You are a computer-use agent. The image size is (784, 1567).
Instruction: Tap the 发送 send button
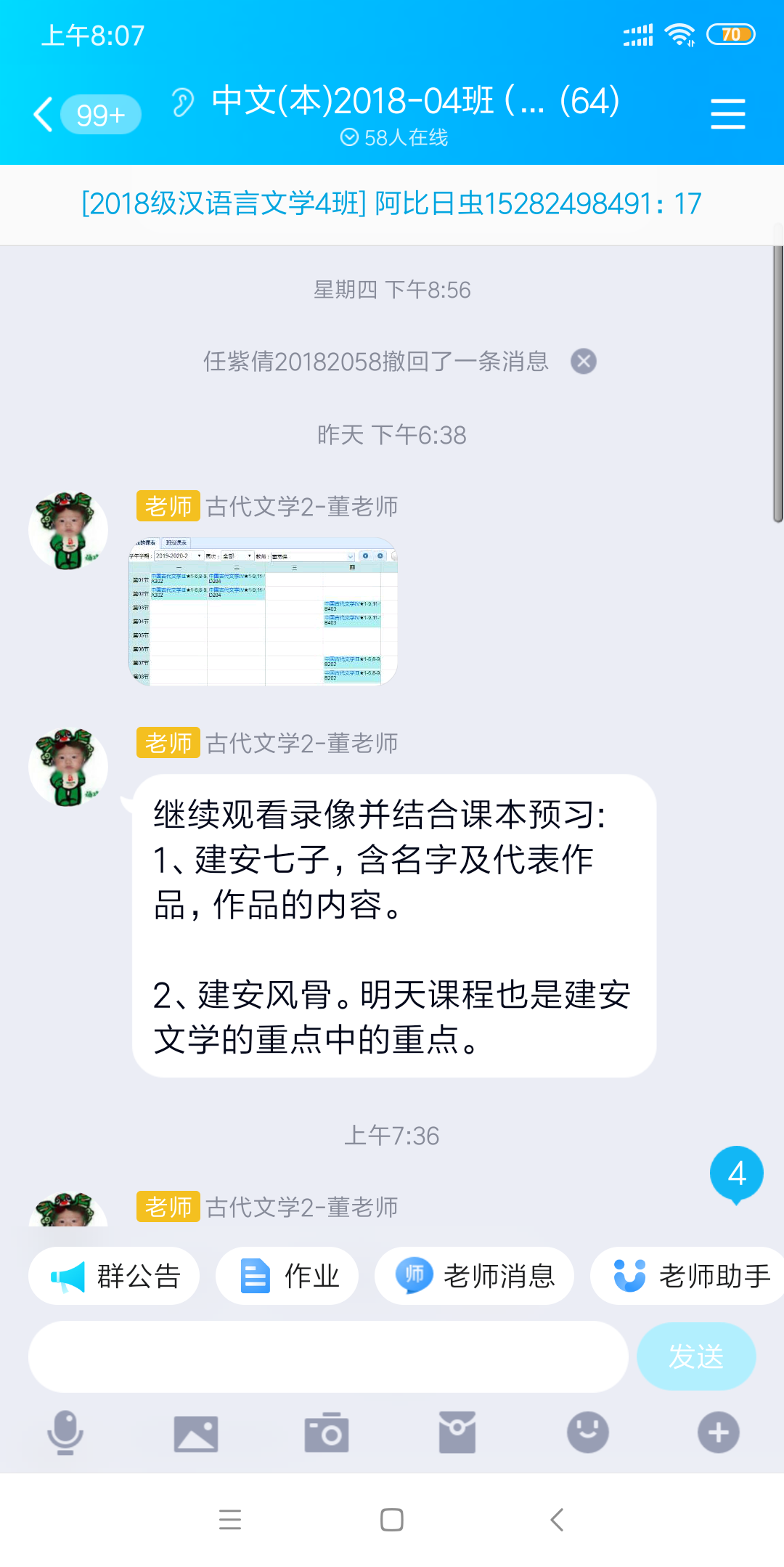pyautogui.click(x=695, y=1356)
